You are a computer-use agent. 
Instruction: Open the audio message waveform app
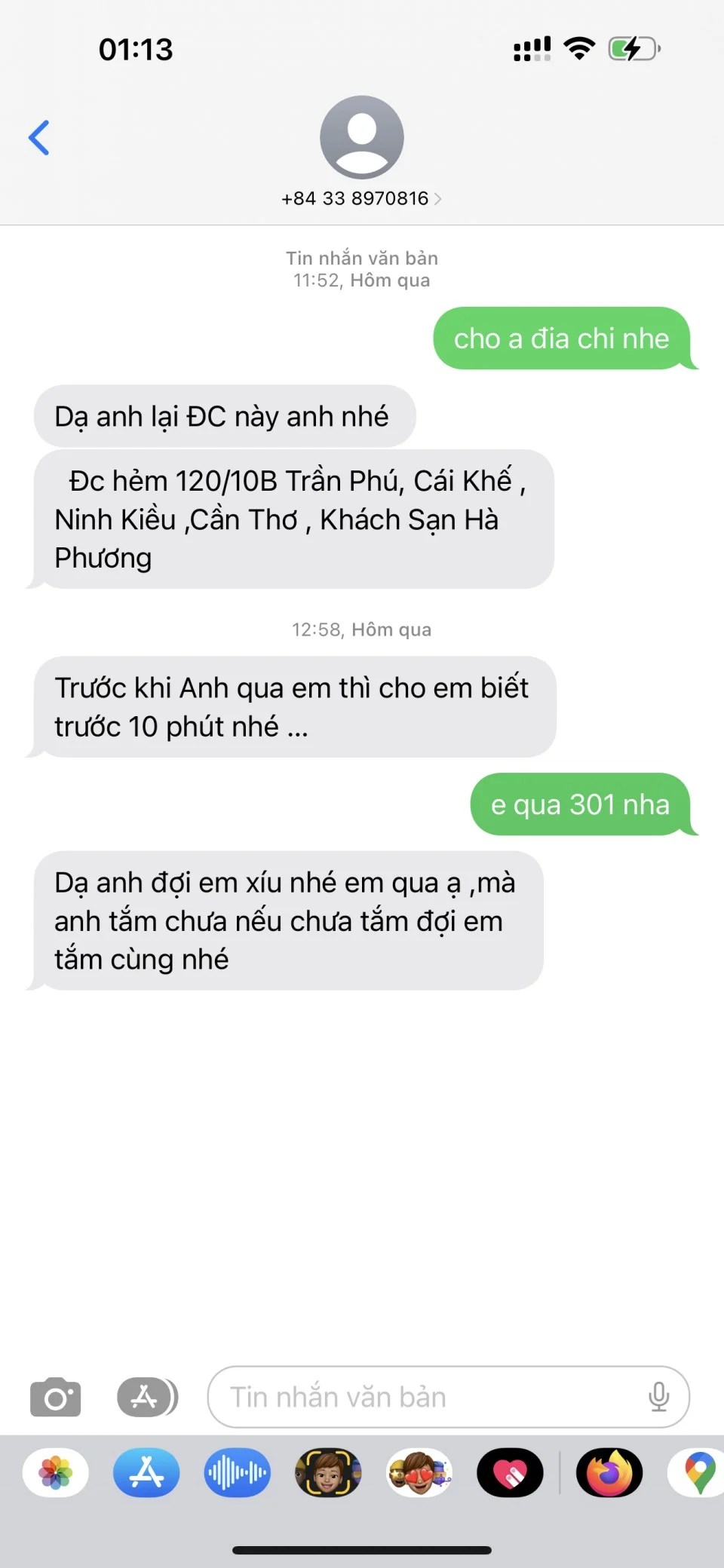237,1472
